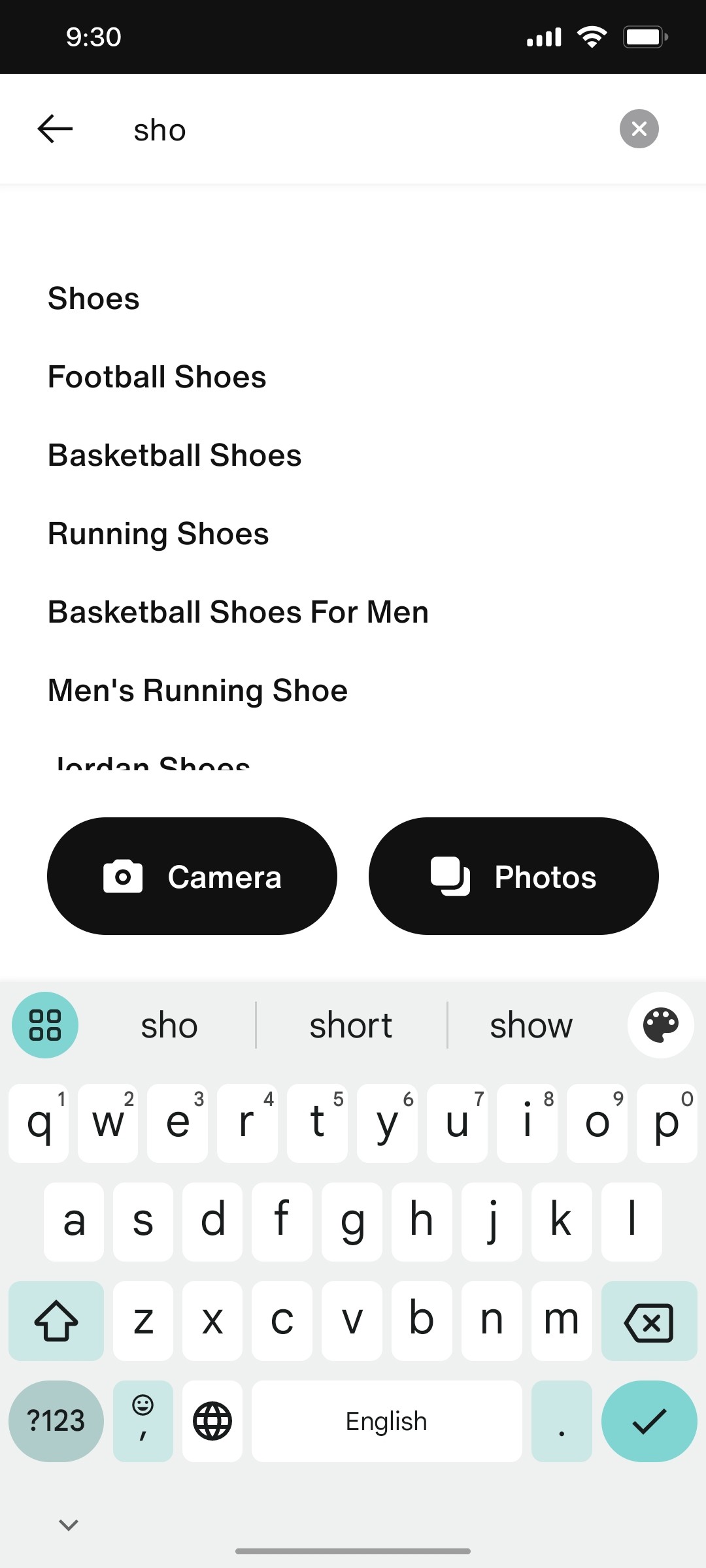Select the 'show' keyboard suggestion
Viewport: 706px width, 1568px height.
531,1024
